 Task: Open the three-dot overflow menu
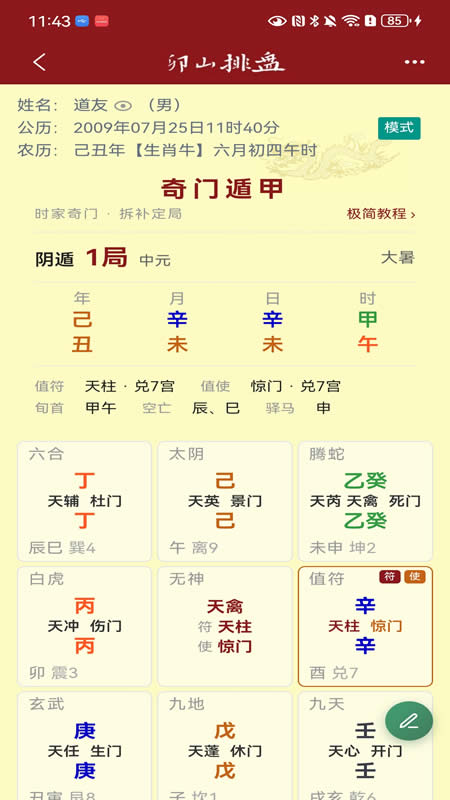point(414,62)
